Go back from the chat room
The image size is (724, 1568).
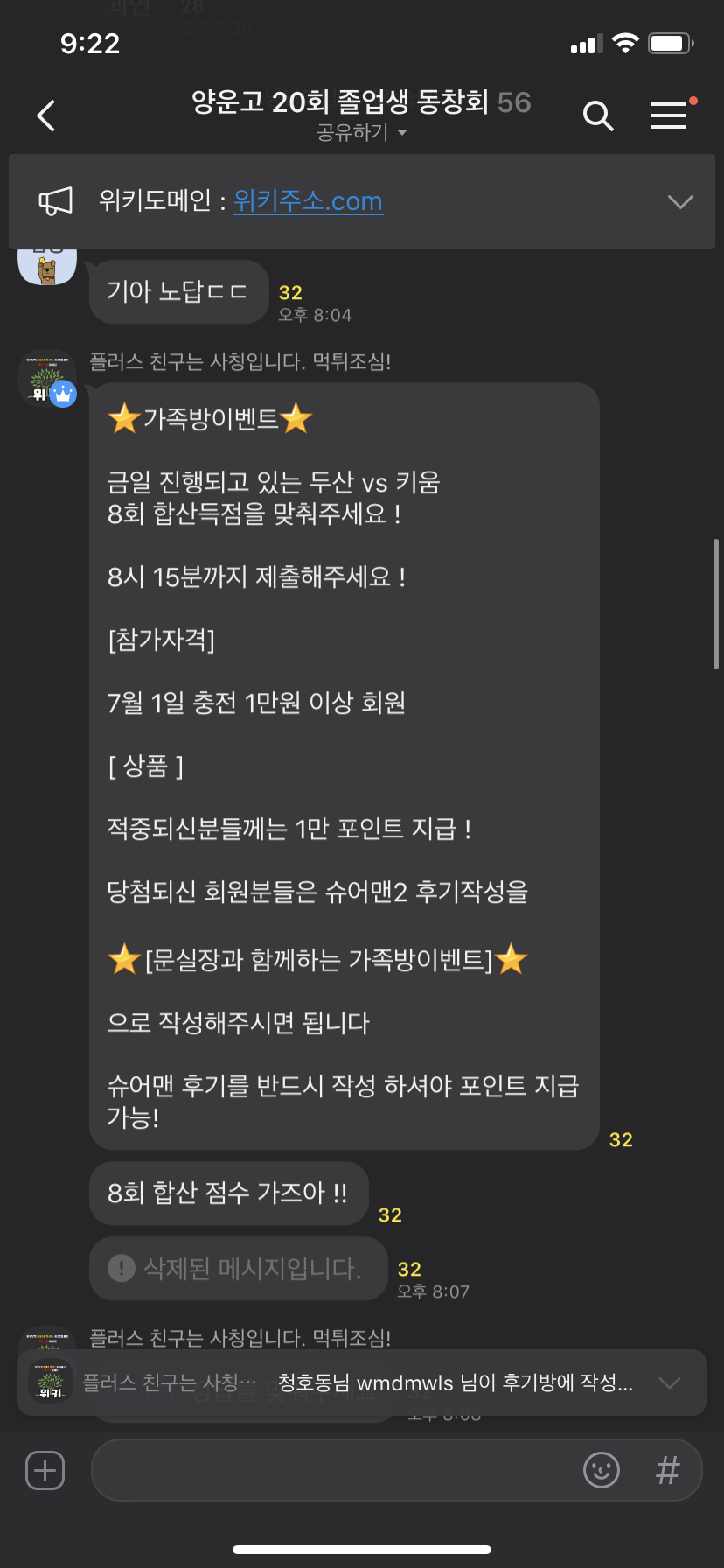(x=46, y=115)
